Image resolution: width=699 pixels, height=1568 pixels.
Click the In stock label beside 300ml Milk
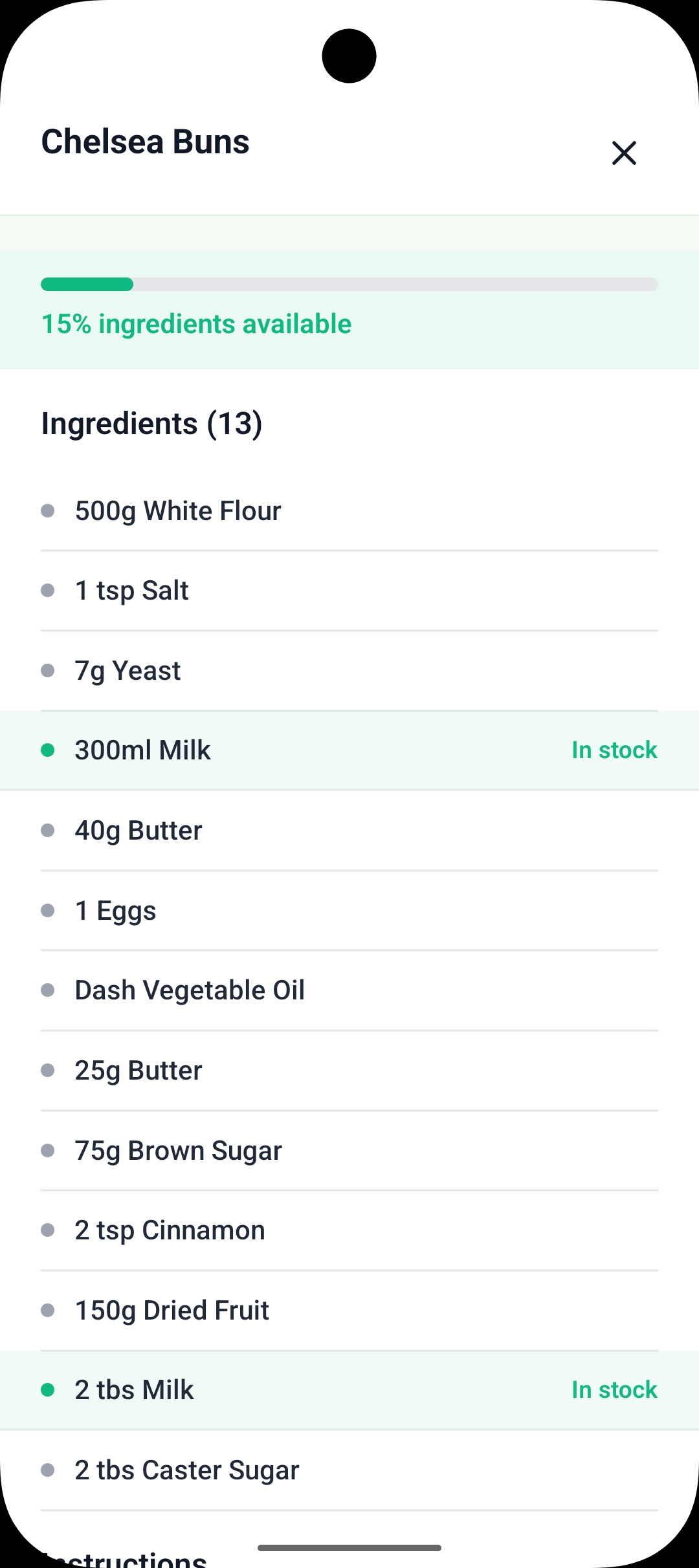tap(614, 750)
